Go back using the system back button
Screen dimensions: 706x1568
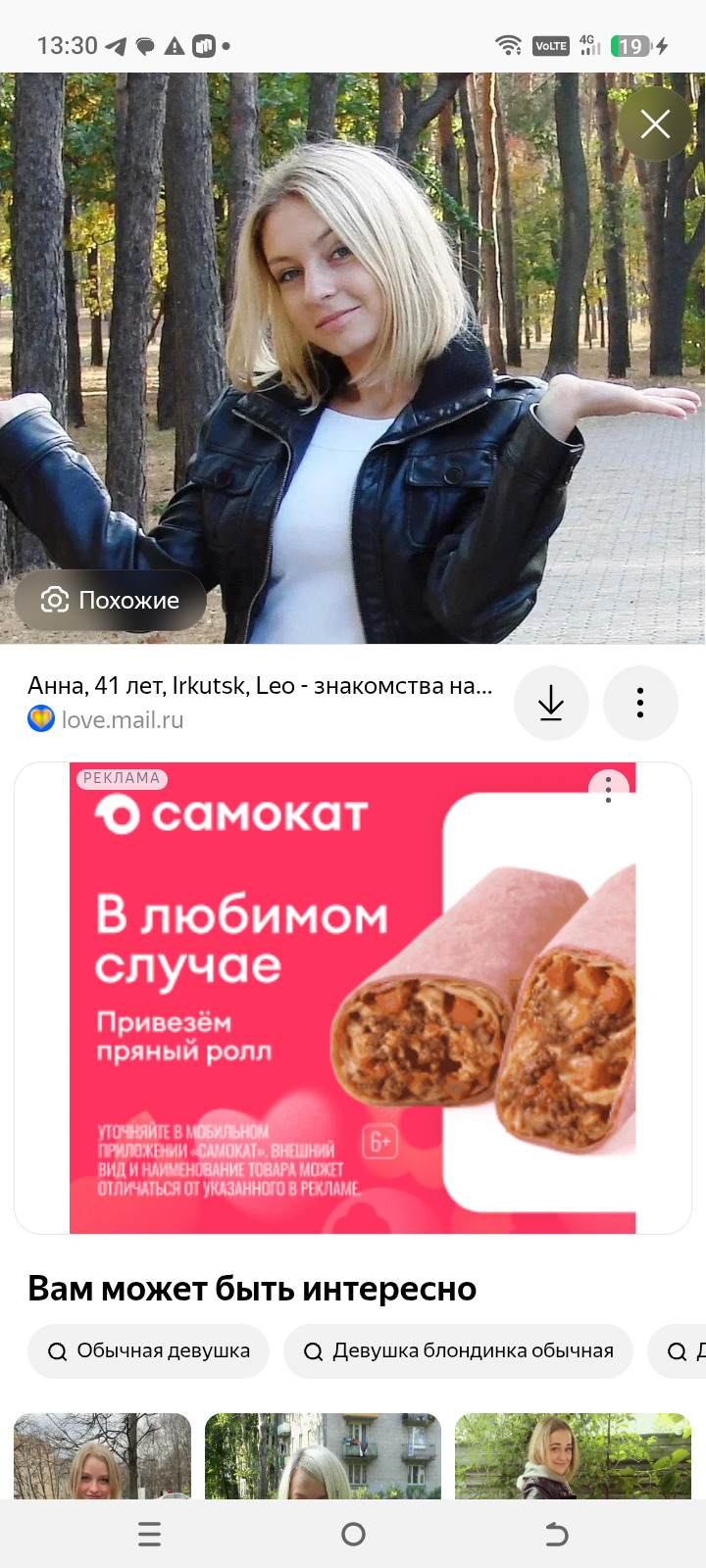coord(556,1534)
